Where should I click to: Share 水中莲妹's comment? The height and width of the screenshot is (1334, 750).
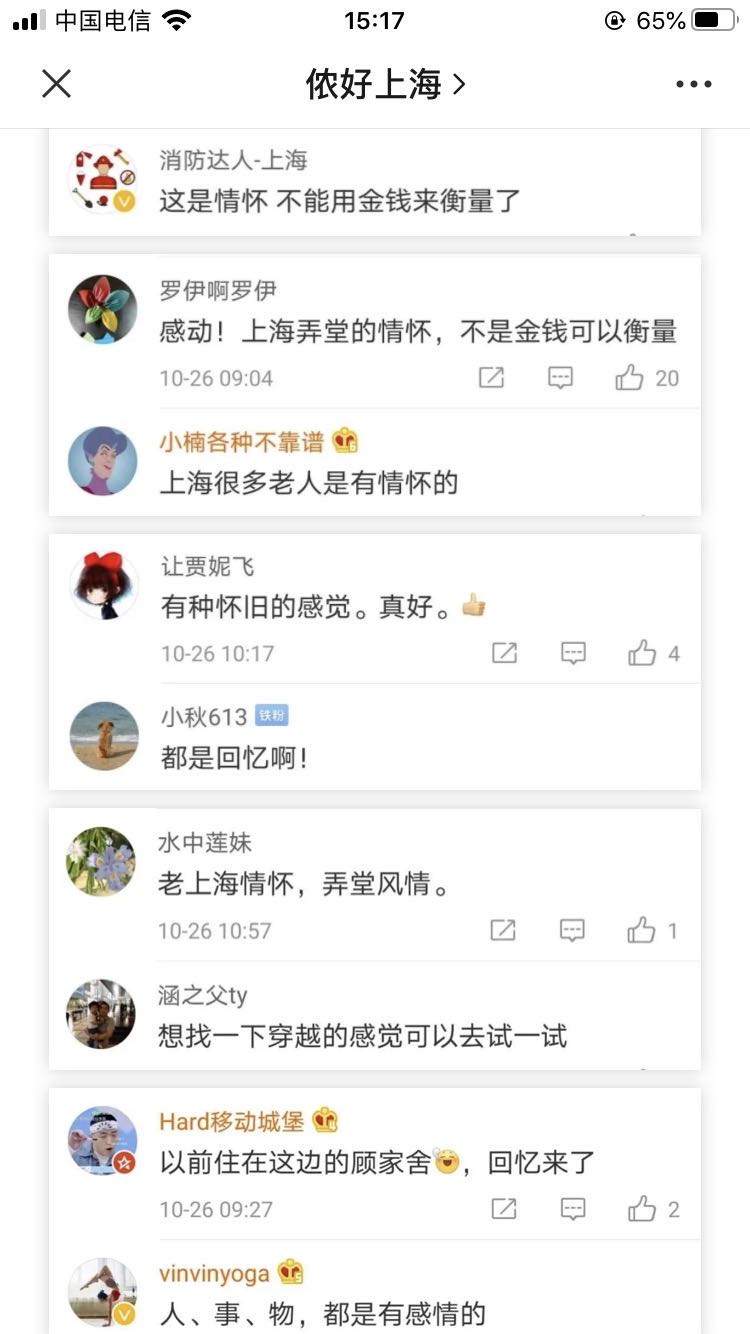[503, 931]
